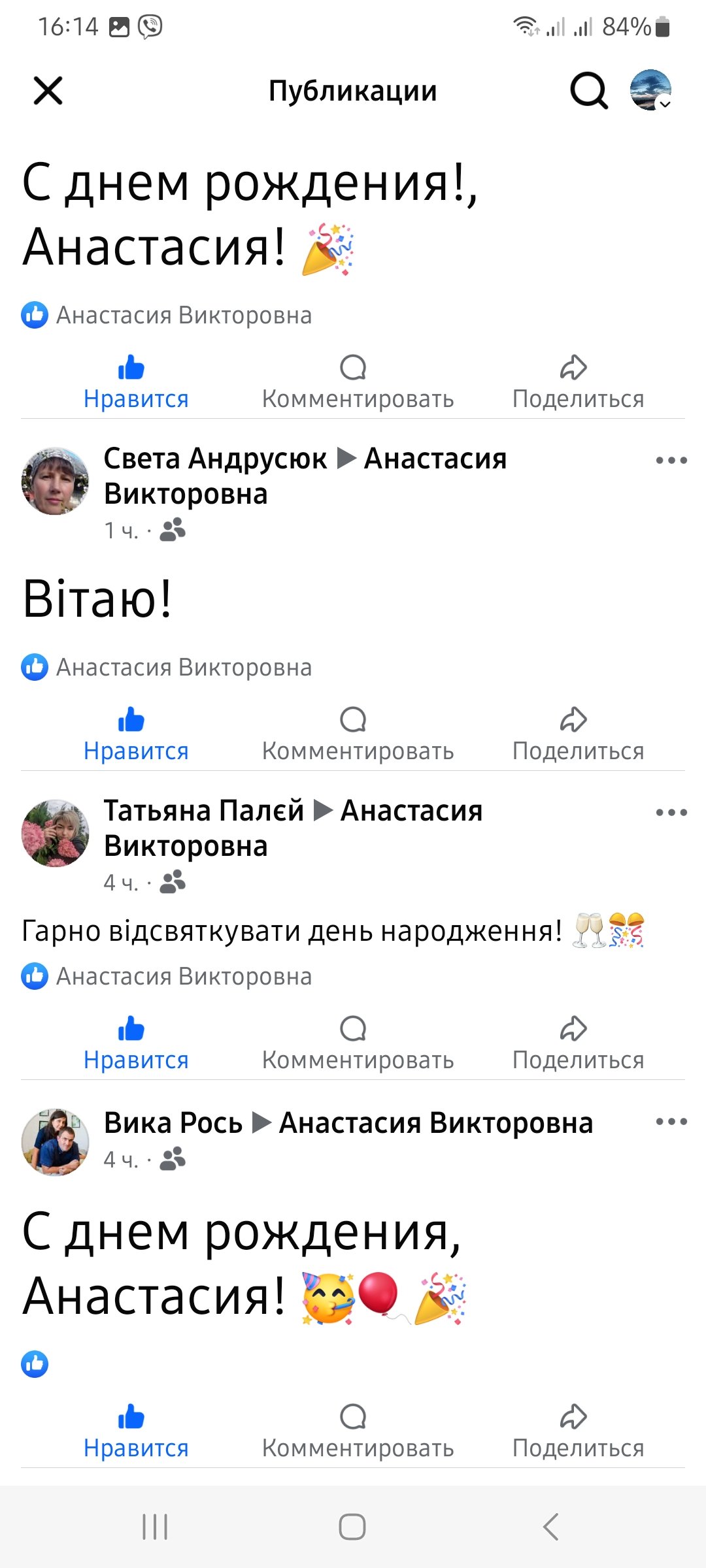Toggle Нравится on Татьяна Палєй's post
This screenshot has width=706, height=1568.
pyautogui.click(x=135, y=1043)
